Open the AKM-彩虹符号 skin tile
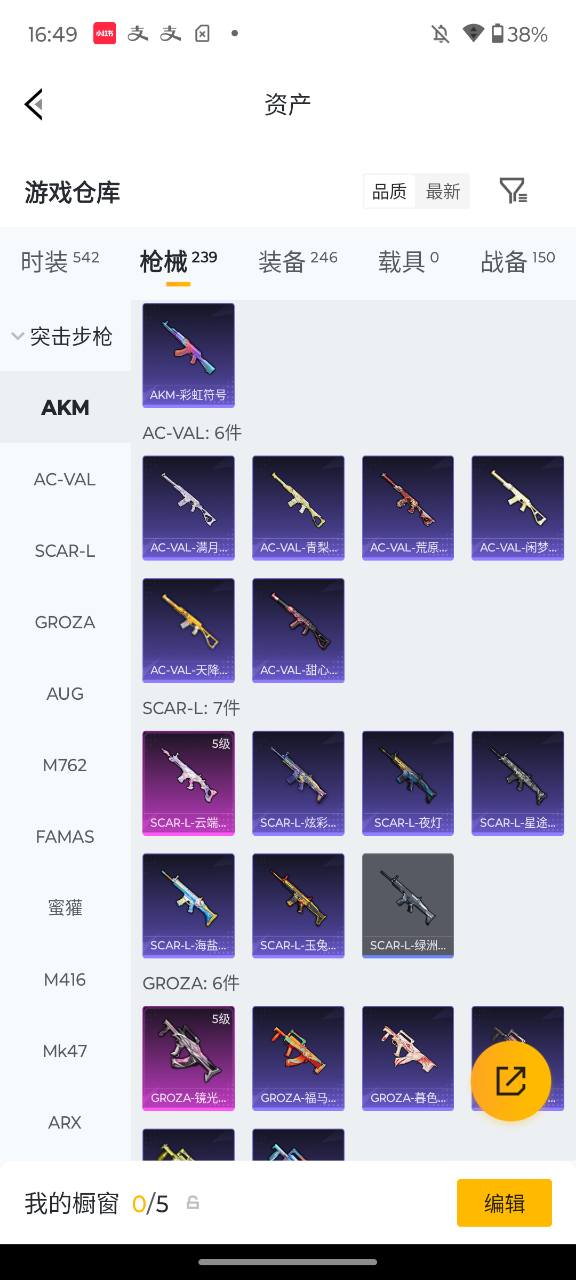The height and width of the screenshot is (1280, 576). [x=188, y=355]
